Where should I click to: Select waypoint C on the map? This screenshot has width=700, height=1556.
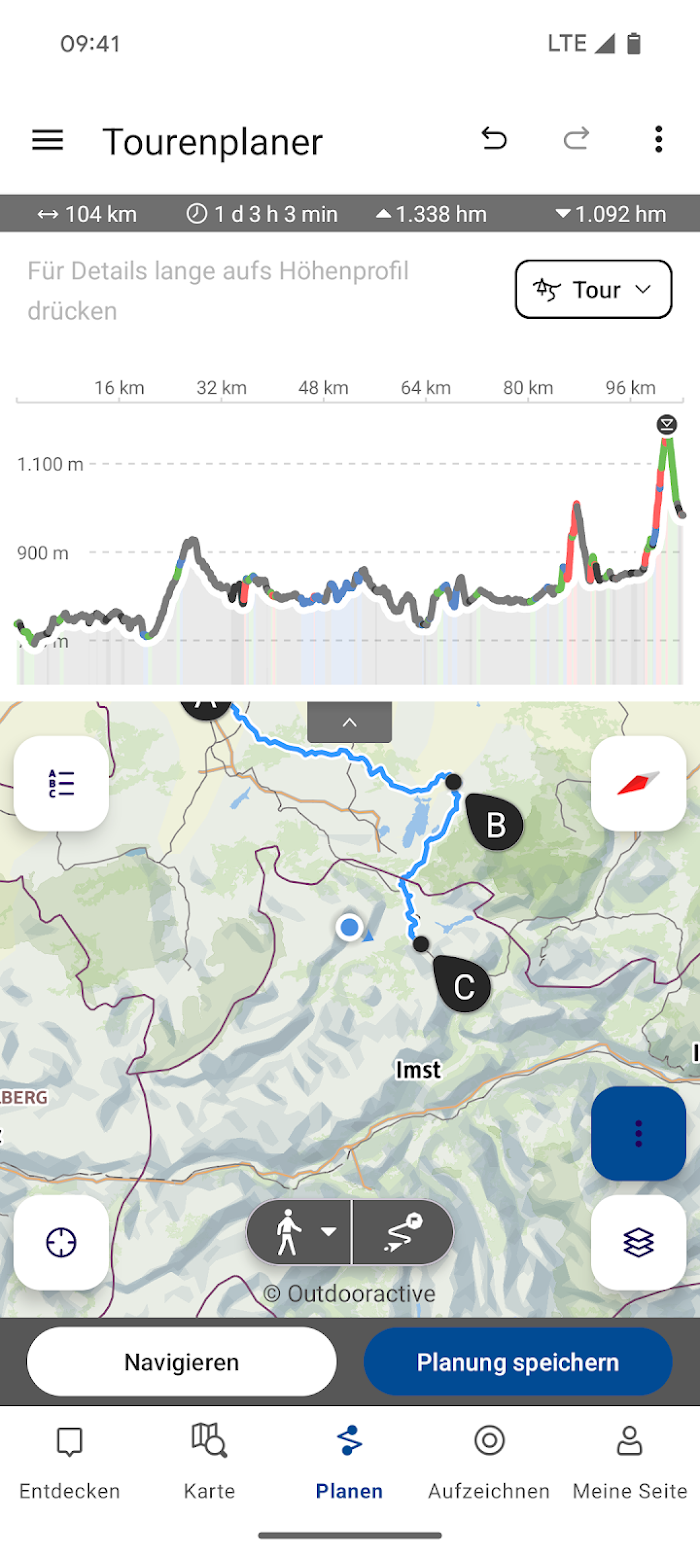click(461, 985)
